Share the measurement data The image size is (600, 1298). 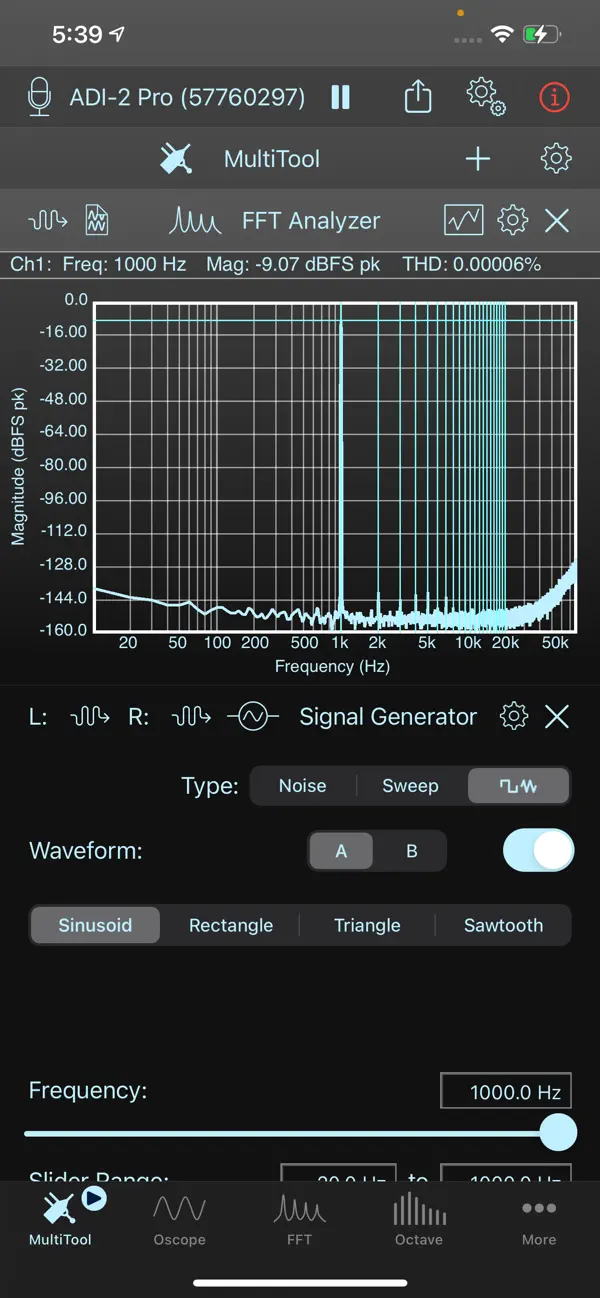tap(418, 97)
